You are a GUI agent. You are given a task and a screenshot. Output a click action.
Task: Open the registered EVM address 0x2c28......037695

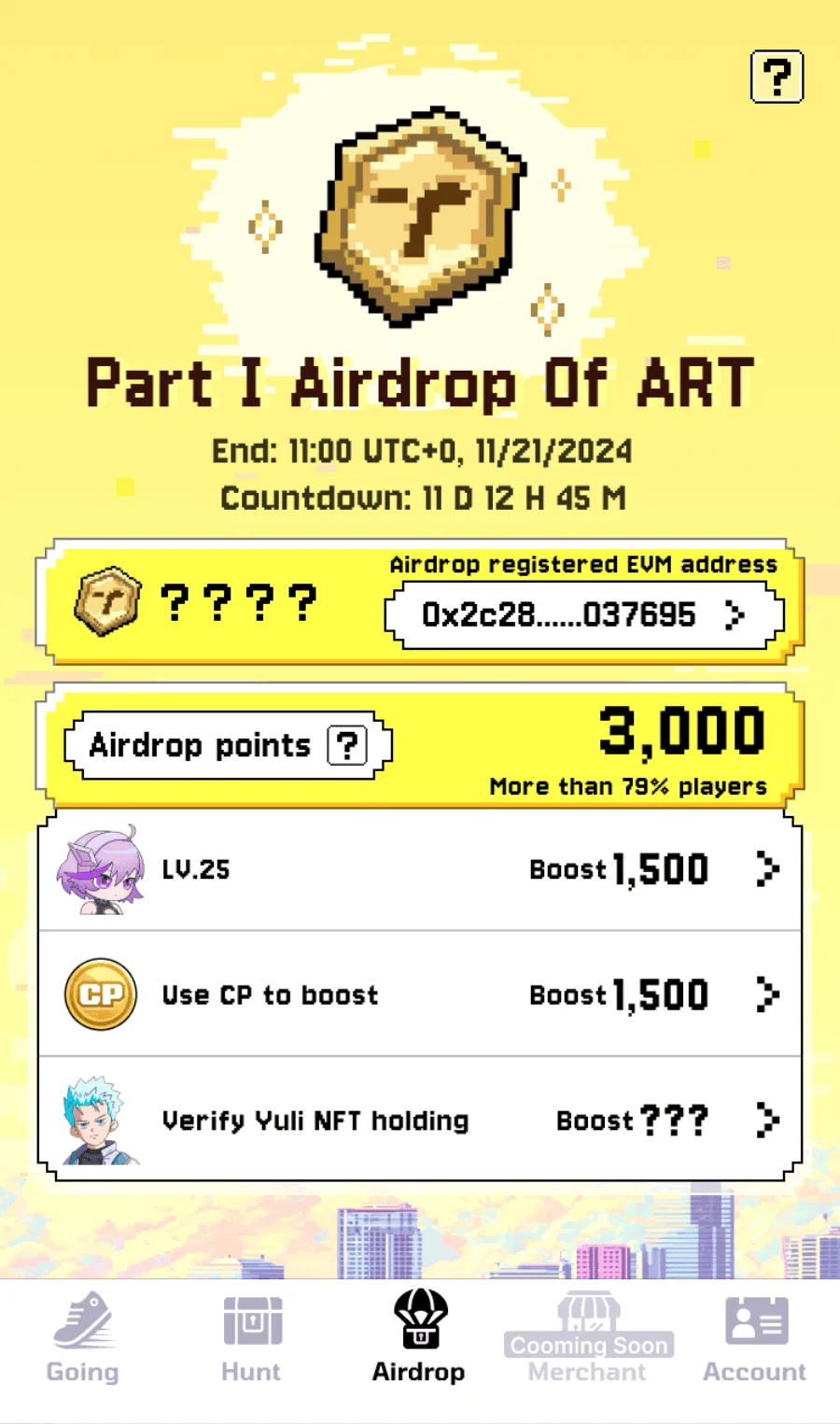pyautogui.click(x=584, y=615)
